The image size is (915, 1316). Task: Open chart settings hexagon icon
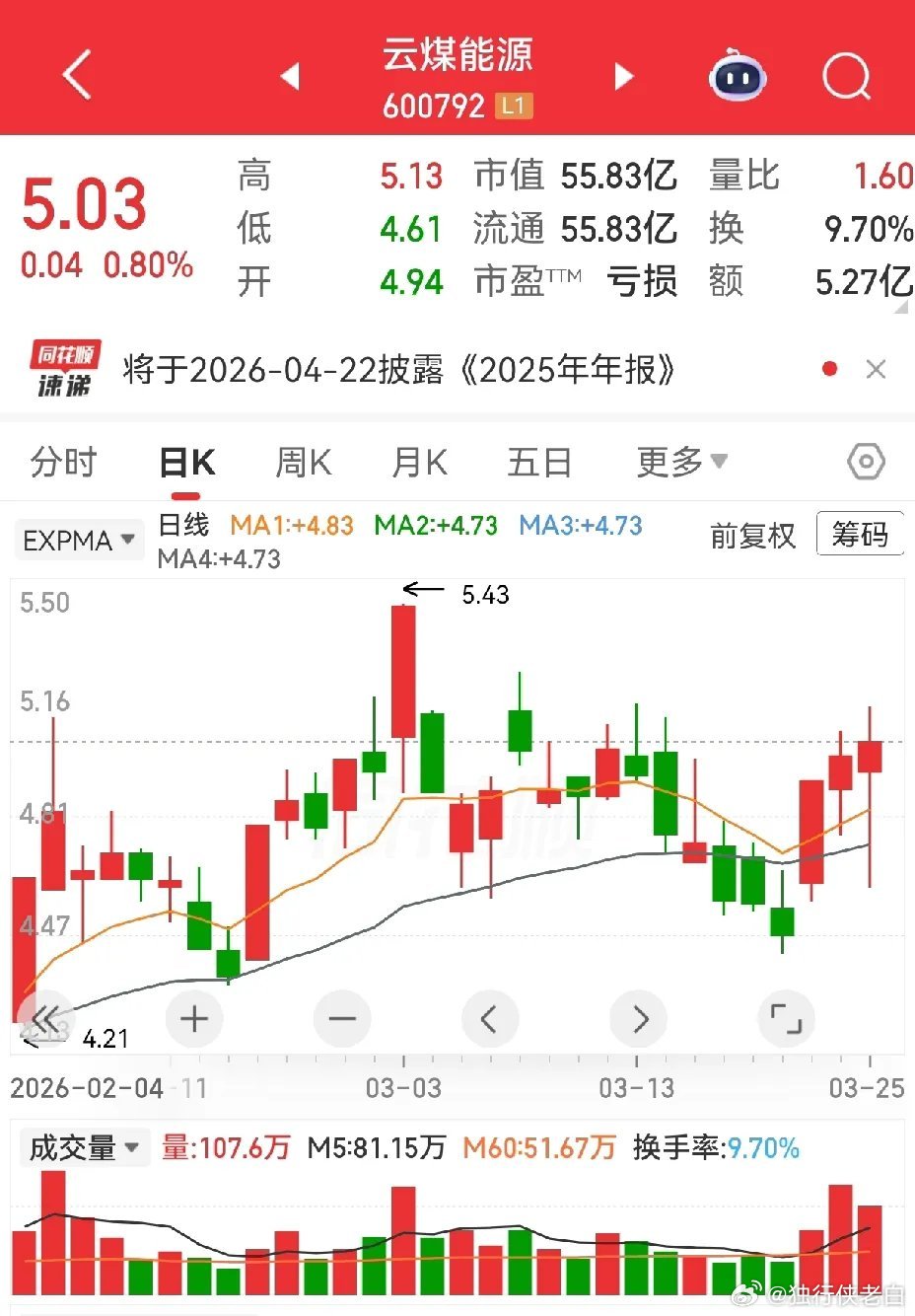pyautogui.click(x=866, y=462)
